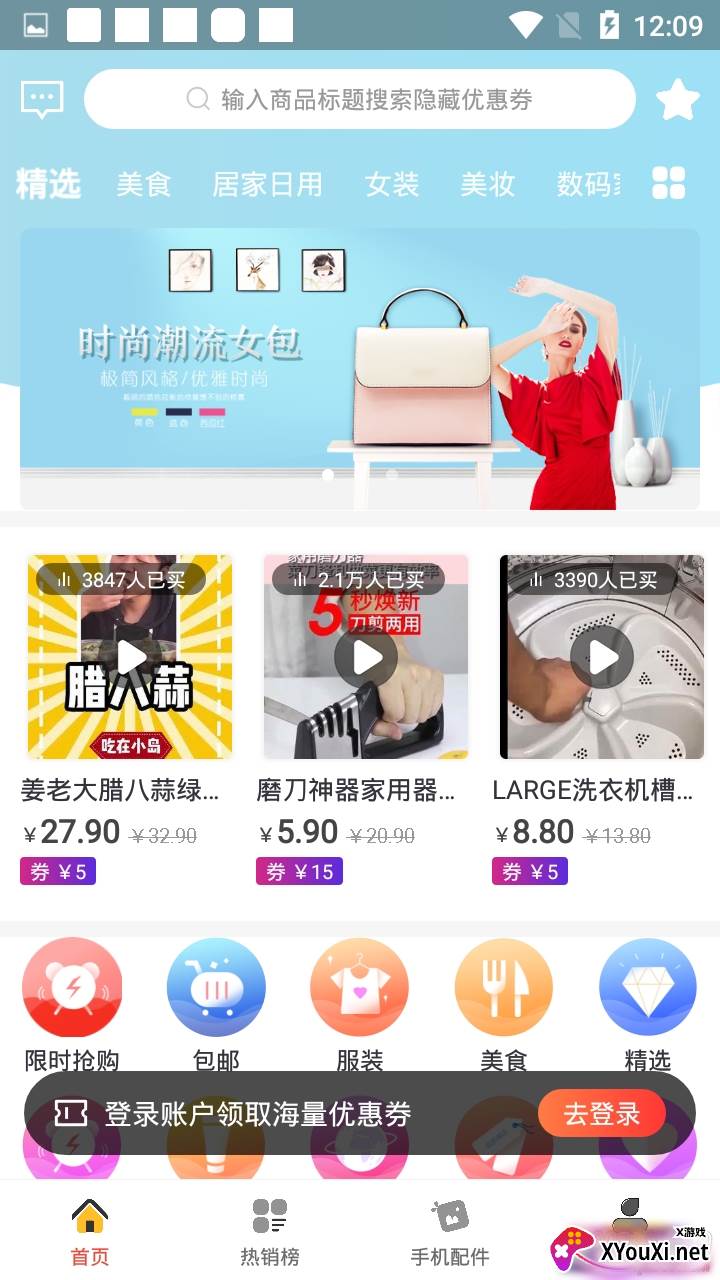Viewport: 720px width, 1280px height.
Task: Go to the 手机配件 bottom tab
Action: (x=450, y=1232)
